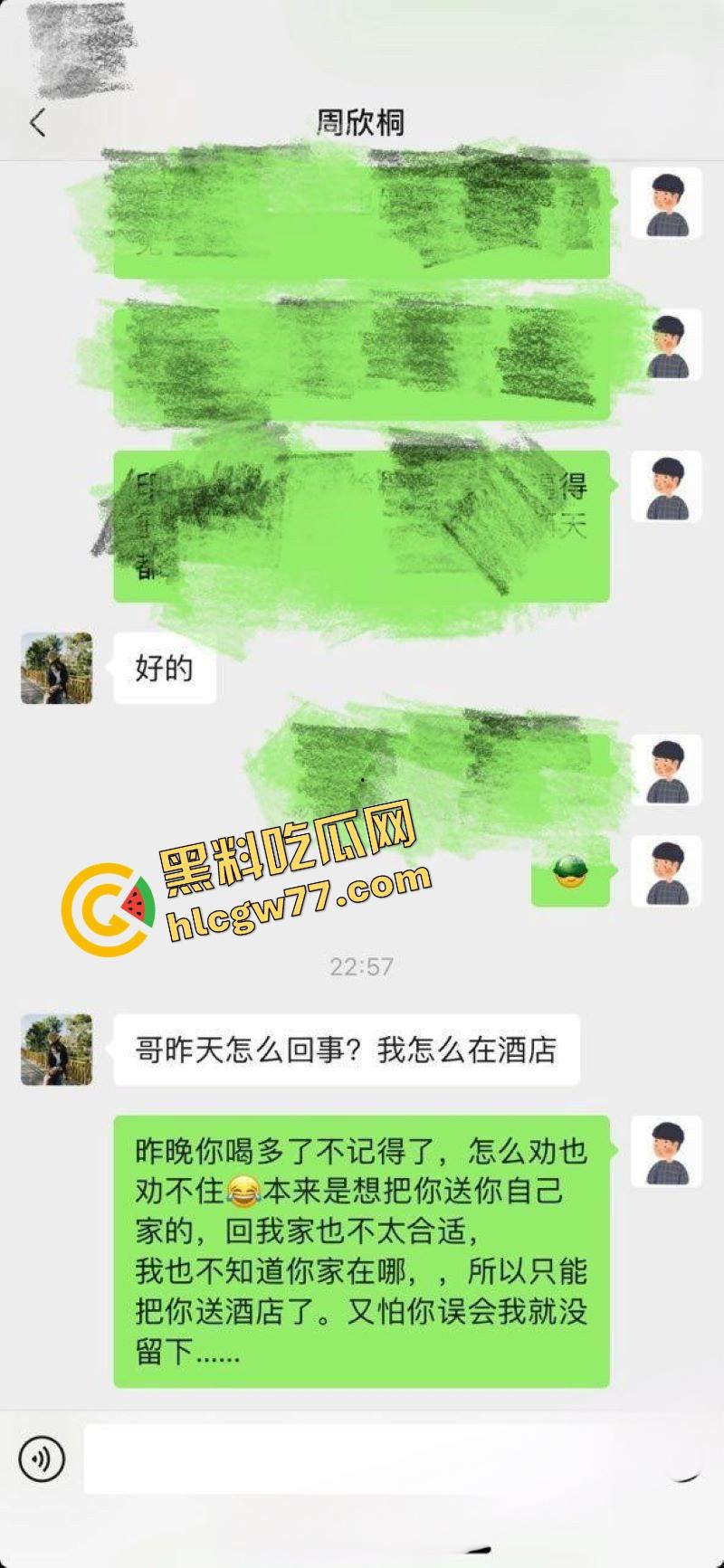This screenshot has height=1568, width=724.
Task: Tap the back arrow to exit the chat
Action: [38, 120]
